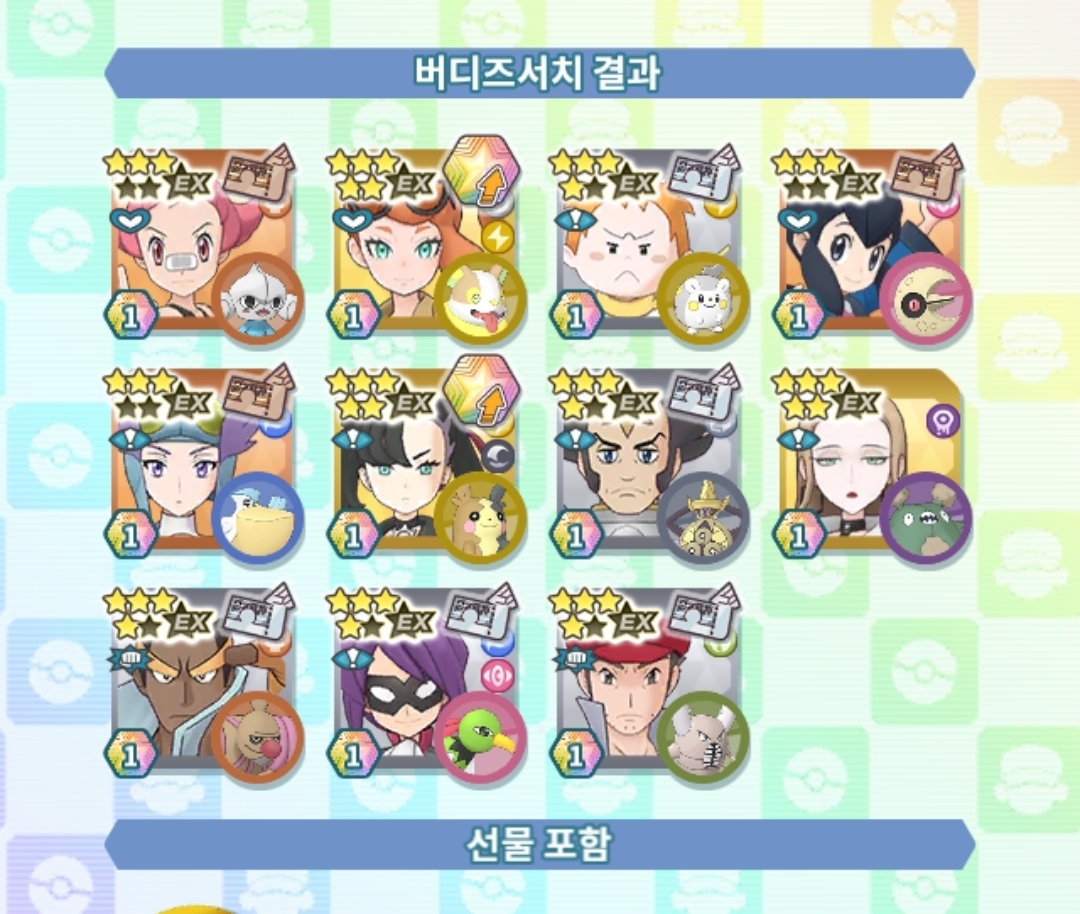1080x914 pixels.
Task: View the red-headband trainer with Machamp card
Action: 648,685
